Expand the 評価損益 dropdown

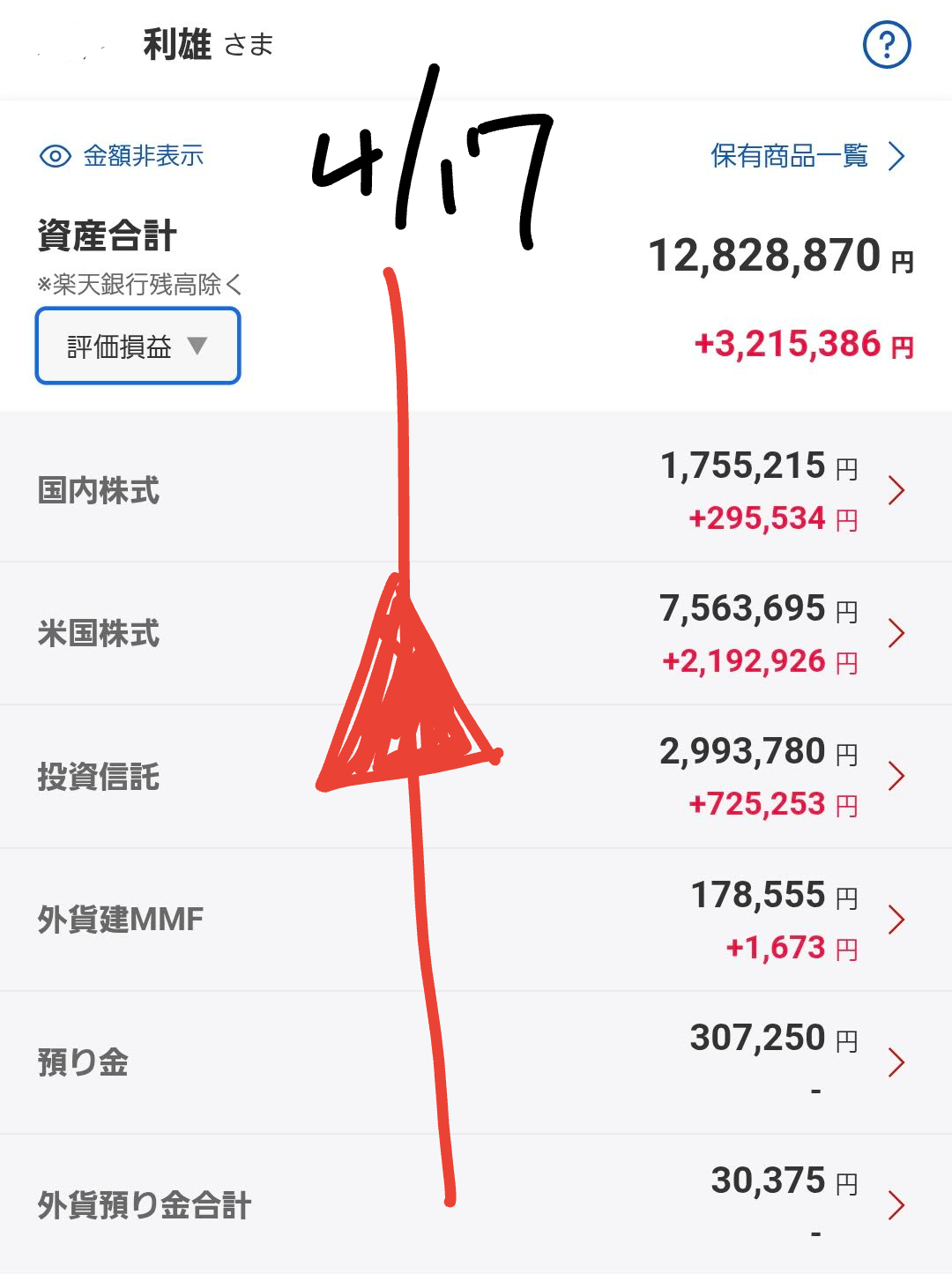138,346
